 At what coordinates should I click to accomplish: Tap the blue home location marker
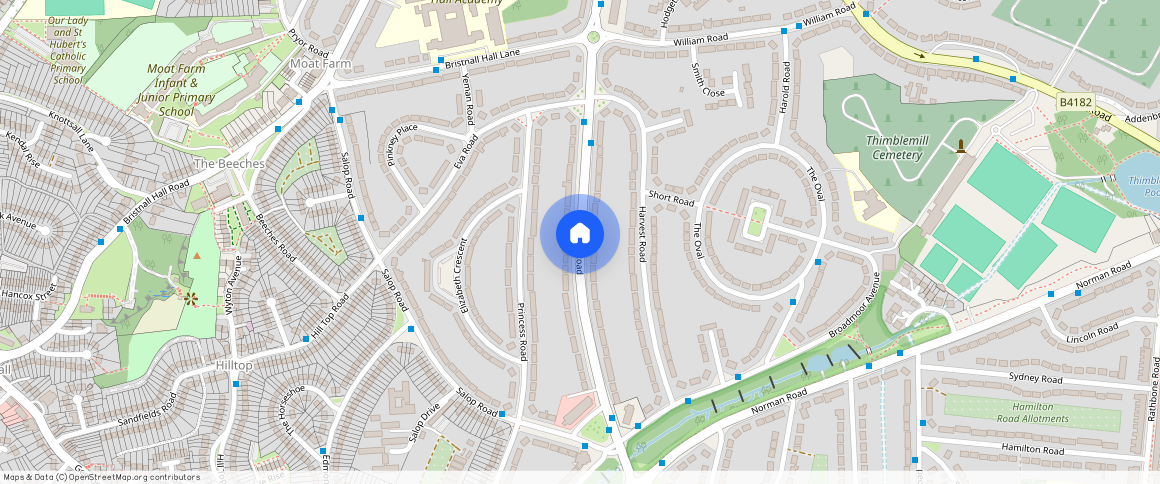[579, 234]
